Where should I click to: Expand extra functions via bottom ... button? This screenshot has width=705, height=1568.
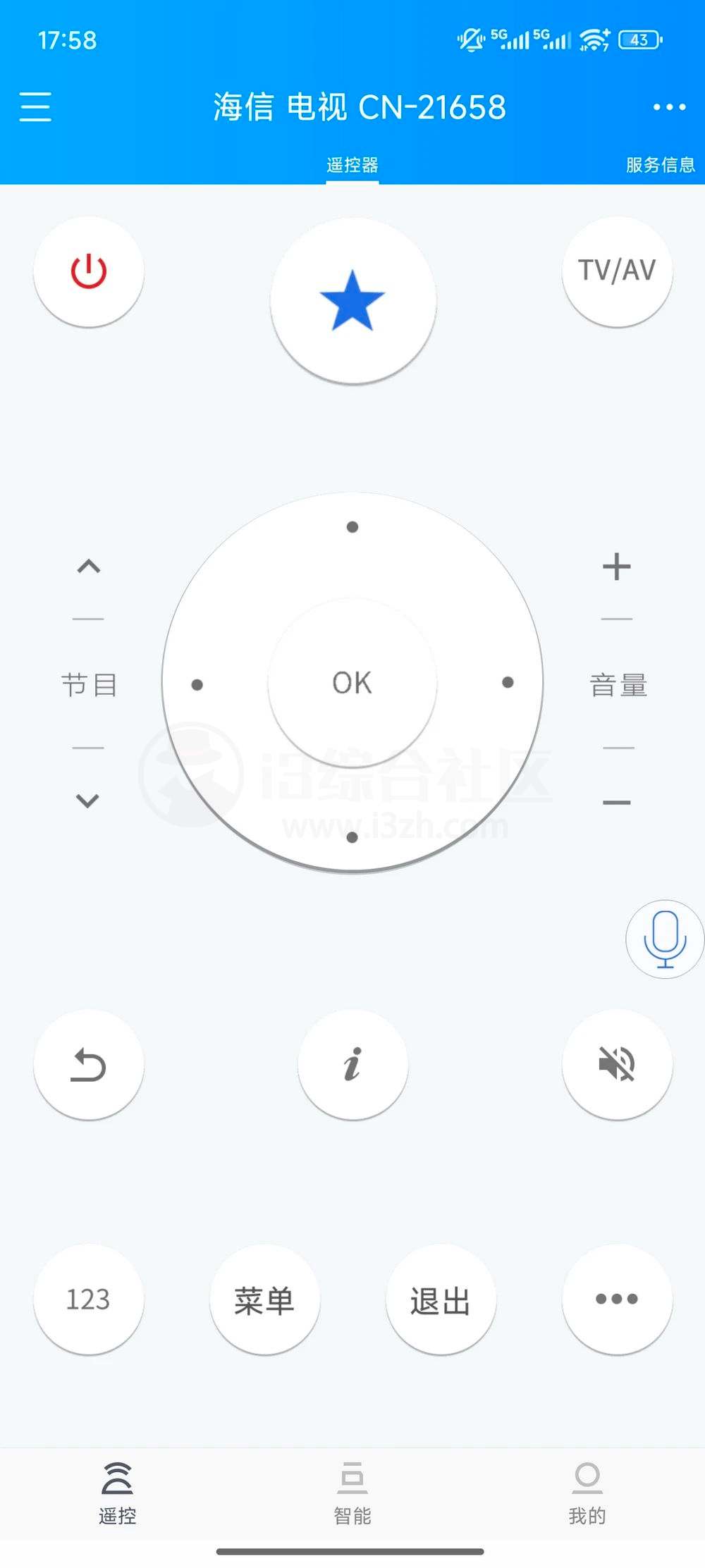[x=617, y=1300]
